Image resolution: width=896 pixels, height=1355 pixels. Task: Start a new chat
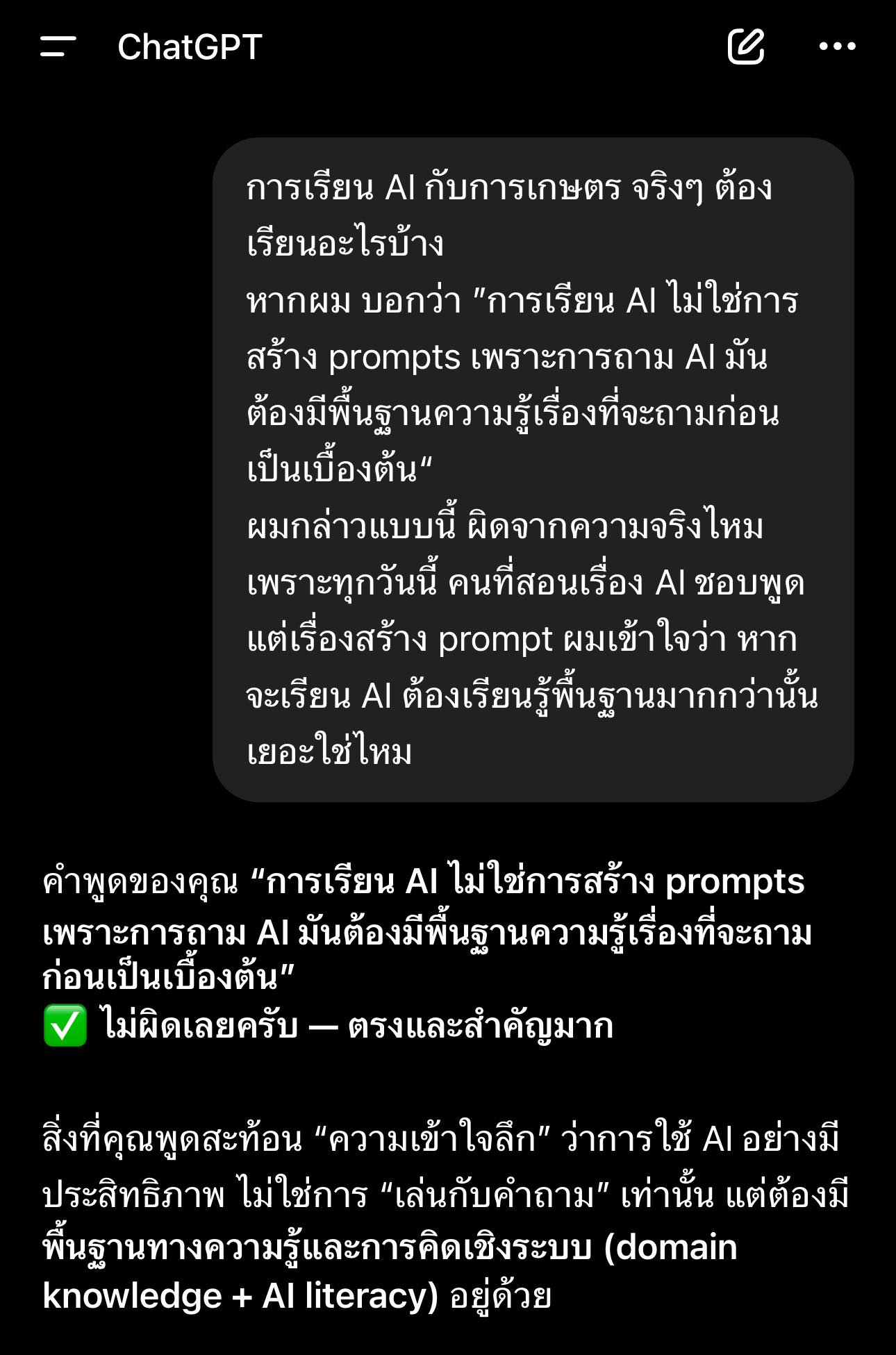[x=746, y=47]
